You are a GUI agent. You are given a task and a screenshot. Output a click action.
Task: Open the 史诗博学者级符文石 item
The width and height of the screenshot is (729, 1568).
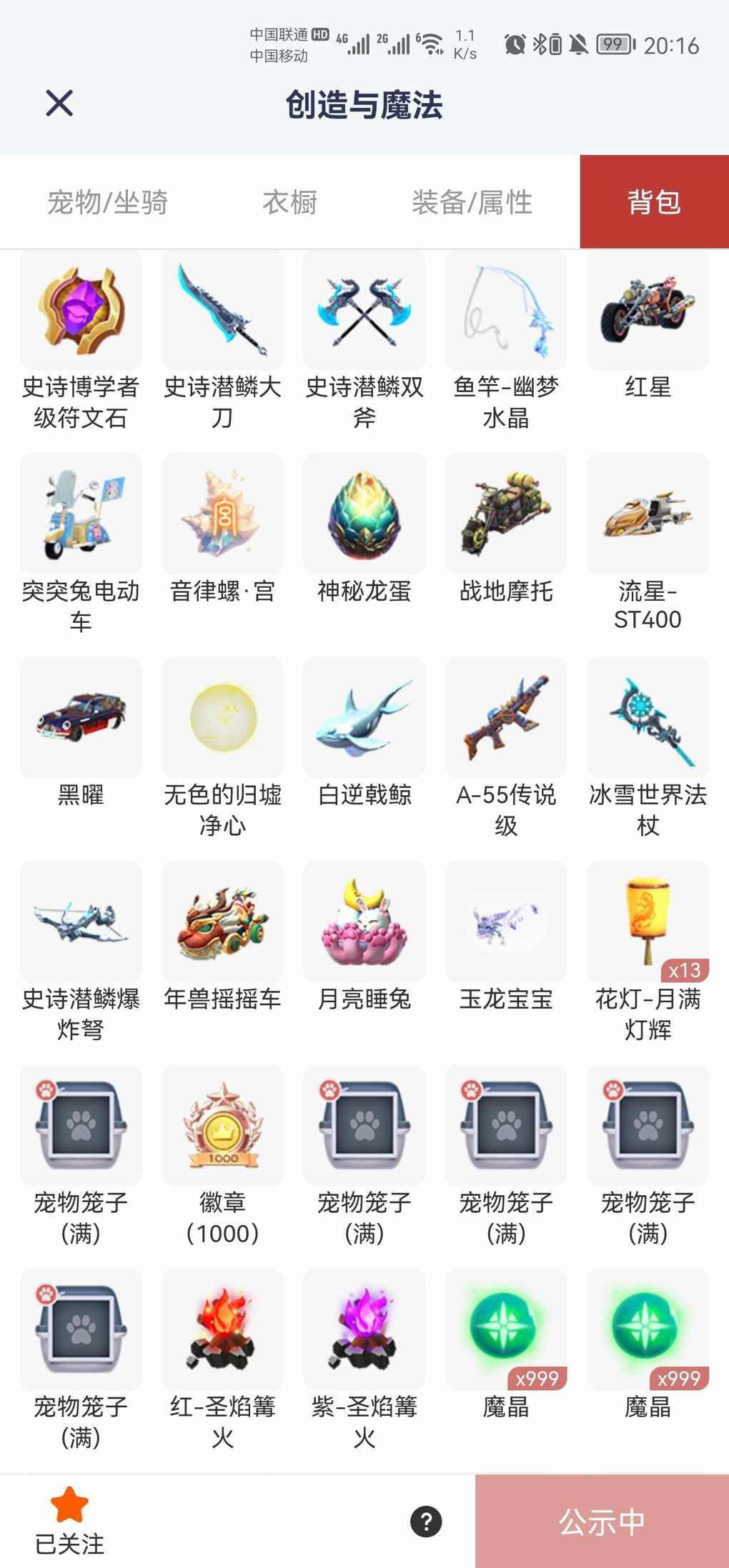pyautogui.click(x=81, y=311)
